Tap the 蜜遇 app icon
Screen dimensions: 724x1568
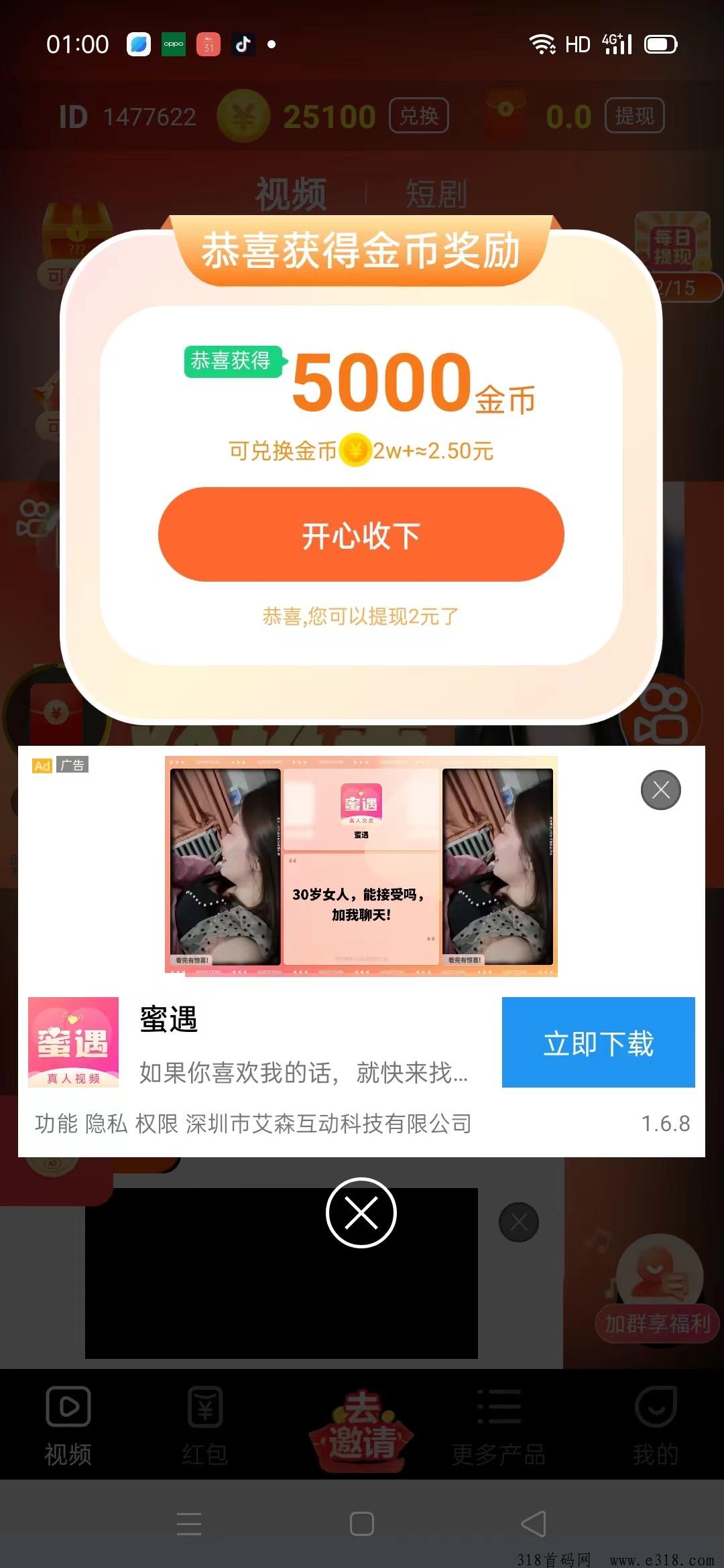[x=73, y=1042]
